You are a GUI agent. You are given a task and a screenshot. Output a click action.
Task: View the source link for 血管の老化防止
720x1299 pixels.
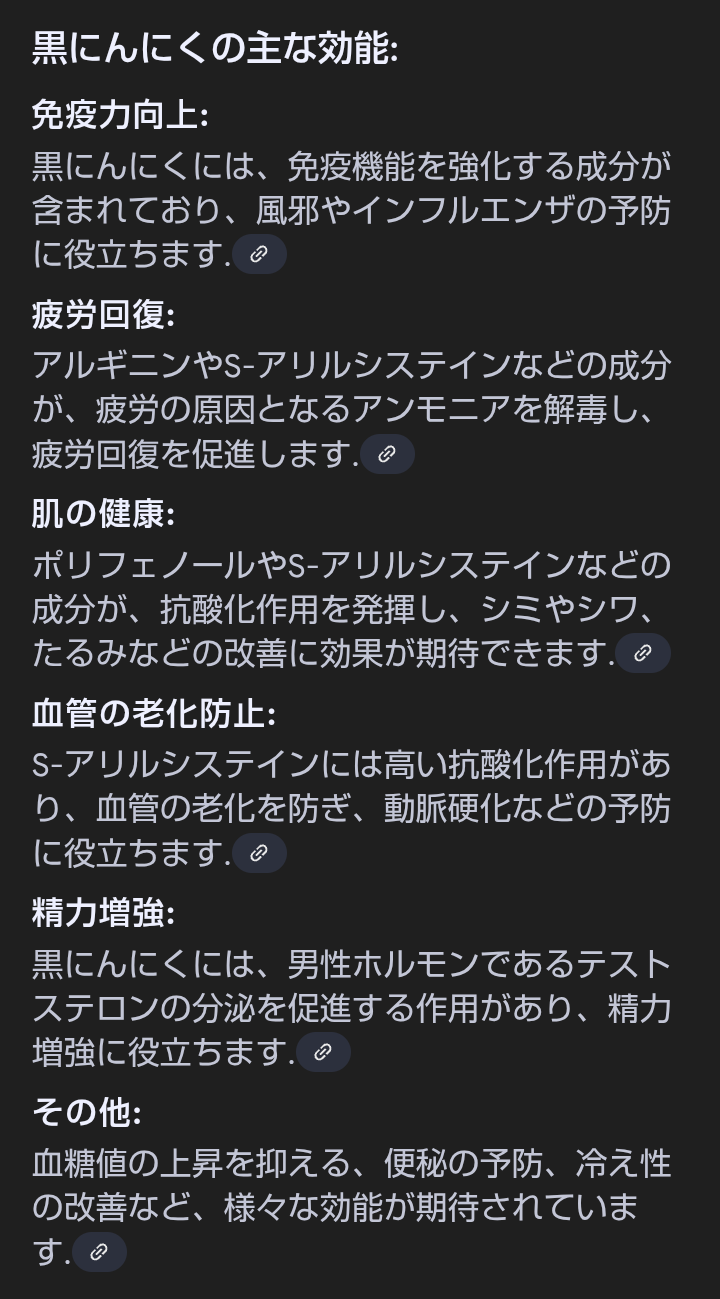coord(259,853)
